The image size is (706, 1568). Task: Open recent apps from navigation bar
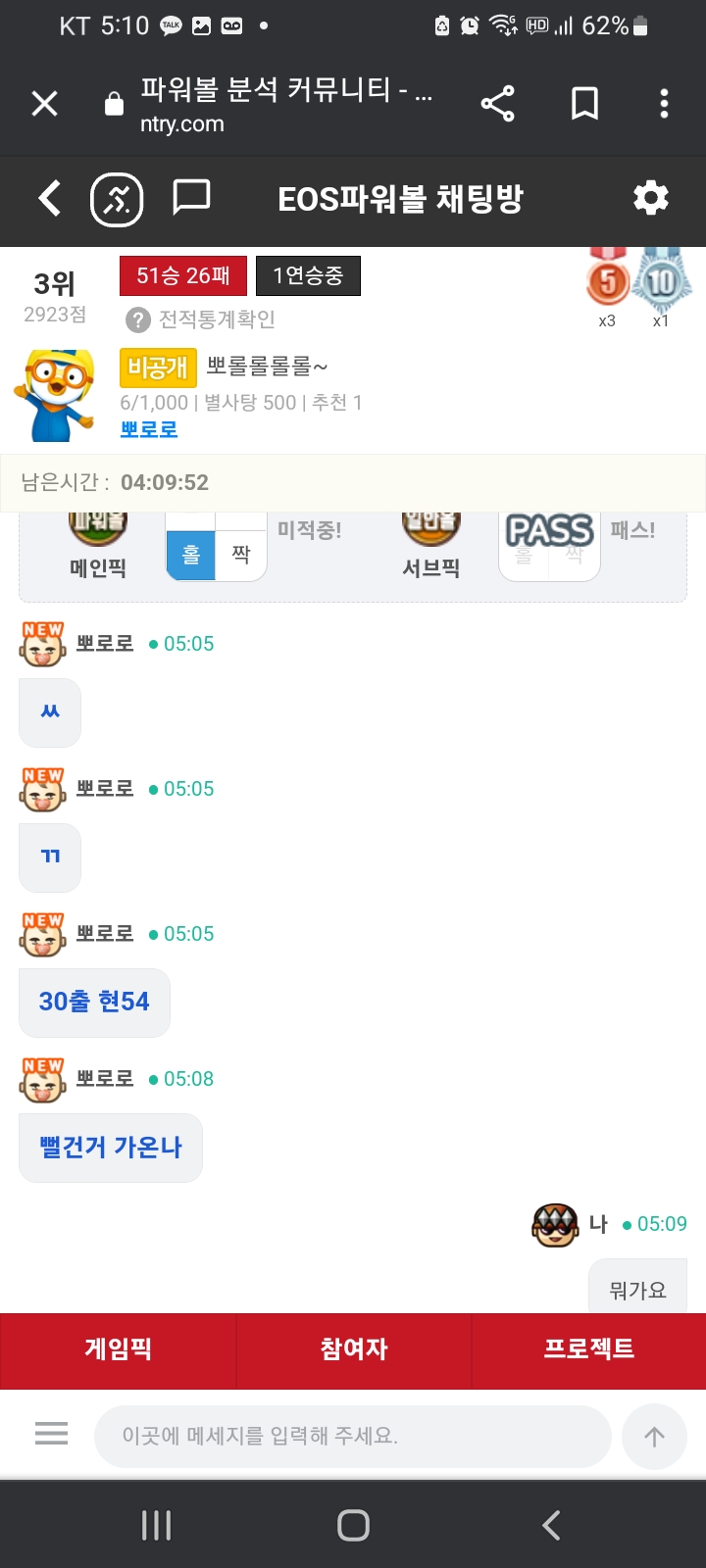point(157,1525)
